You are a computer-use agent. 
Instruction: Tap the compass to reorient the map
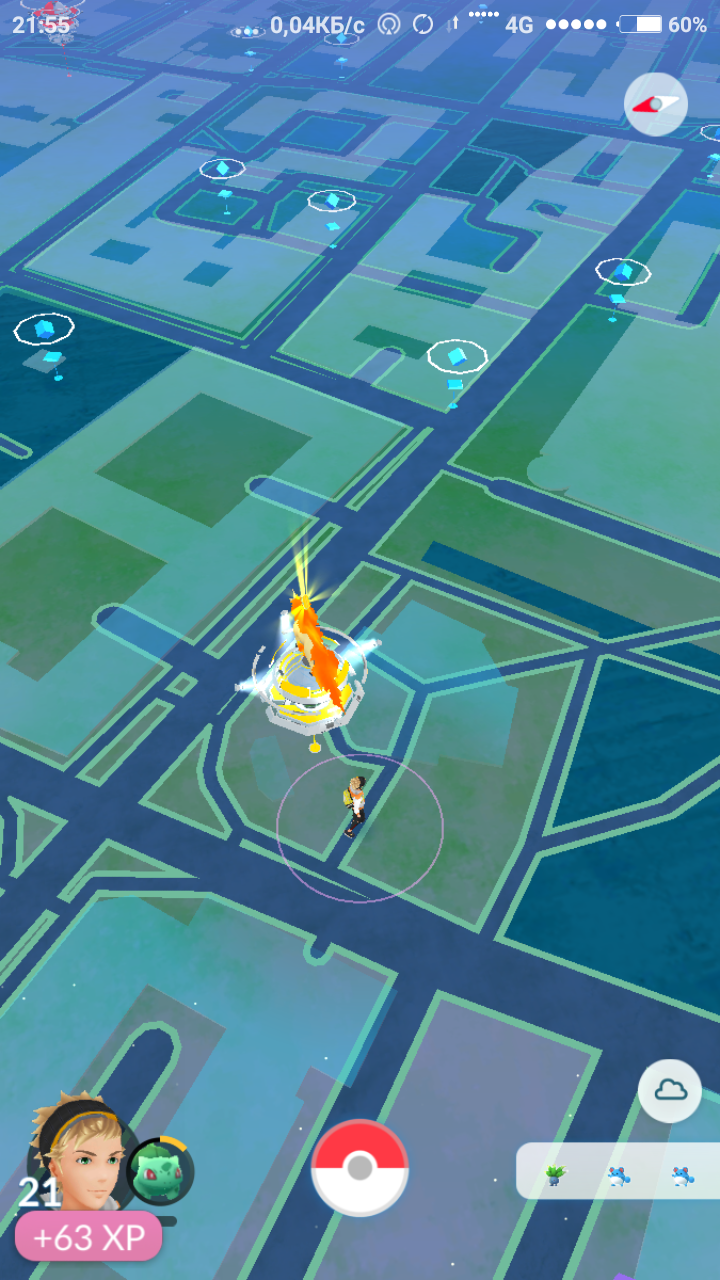656,104
